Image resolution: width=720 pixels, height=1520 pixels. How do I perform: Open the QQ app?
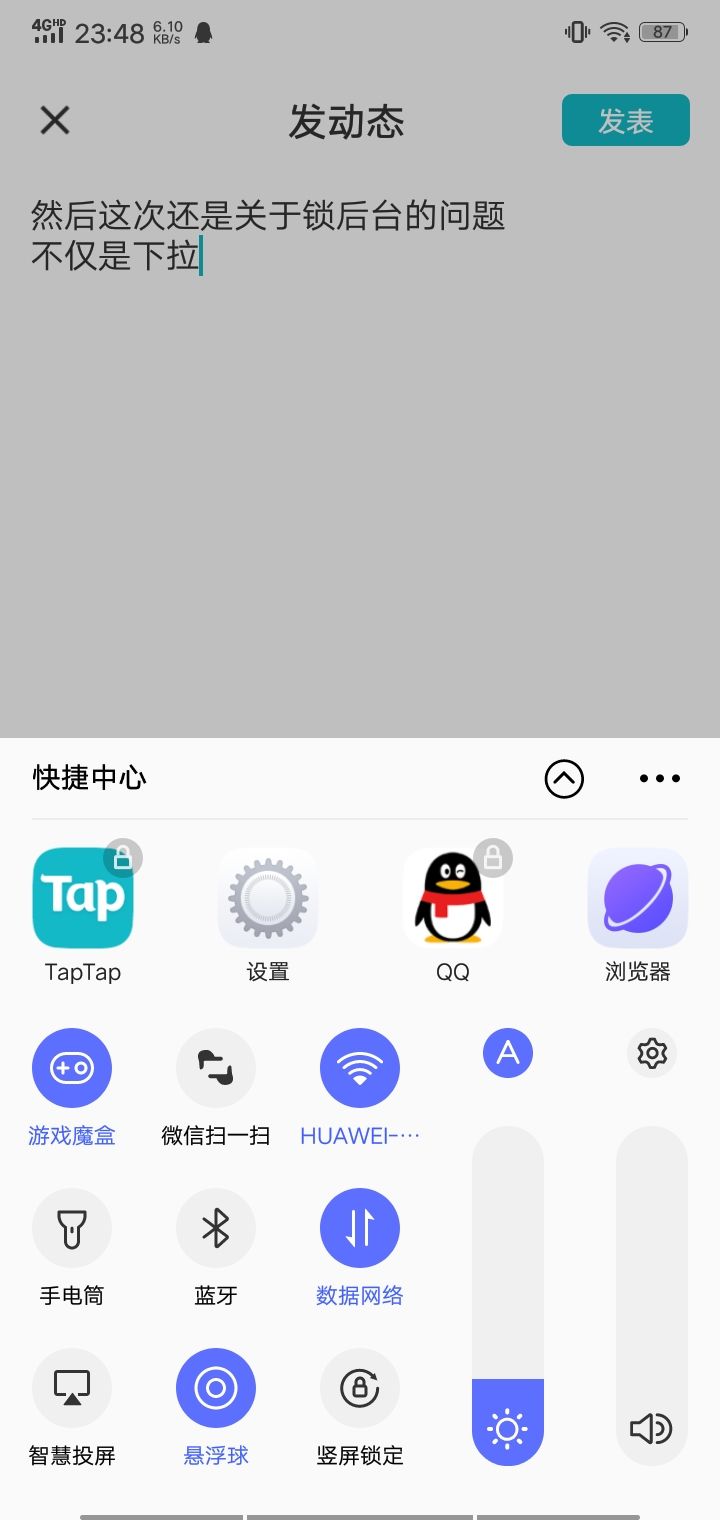coord(453,898)
